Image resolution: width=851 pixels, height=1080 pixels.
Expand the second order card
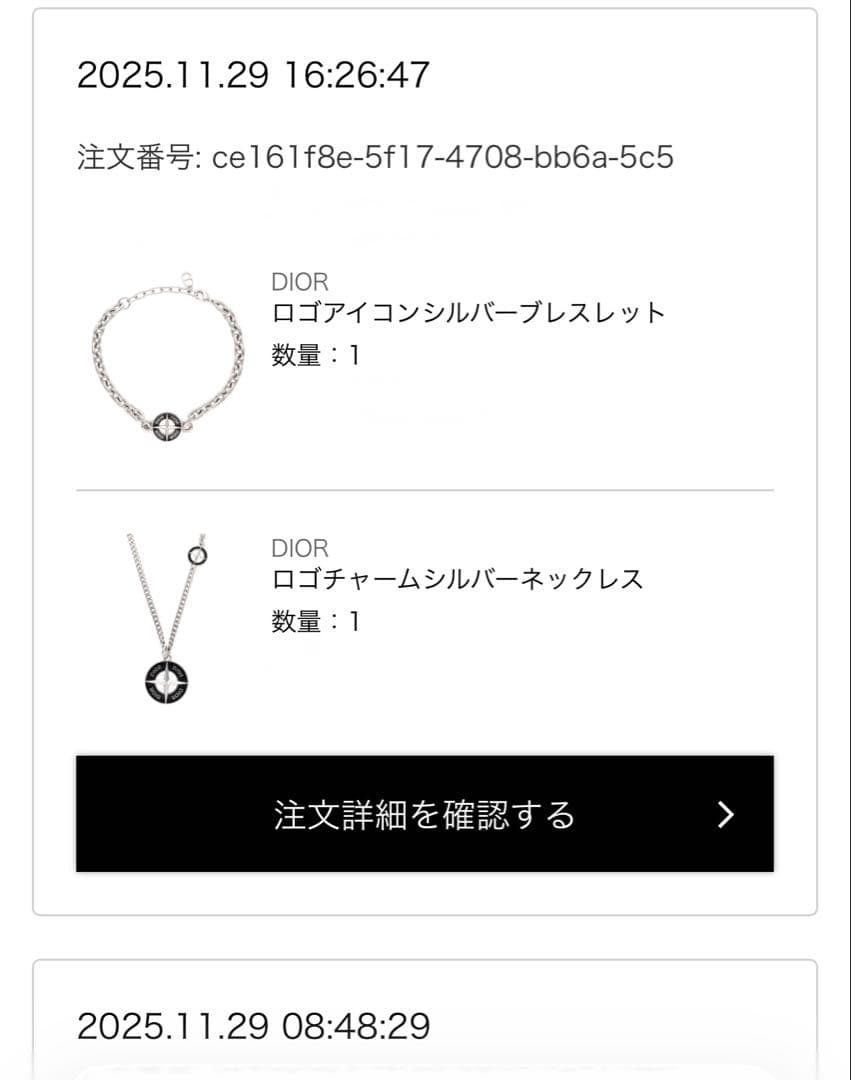click(425, 1022)
